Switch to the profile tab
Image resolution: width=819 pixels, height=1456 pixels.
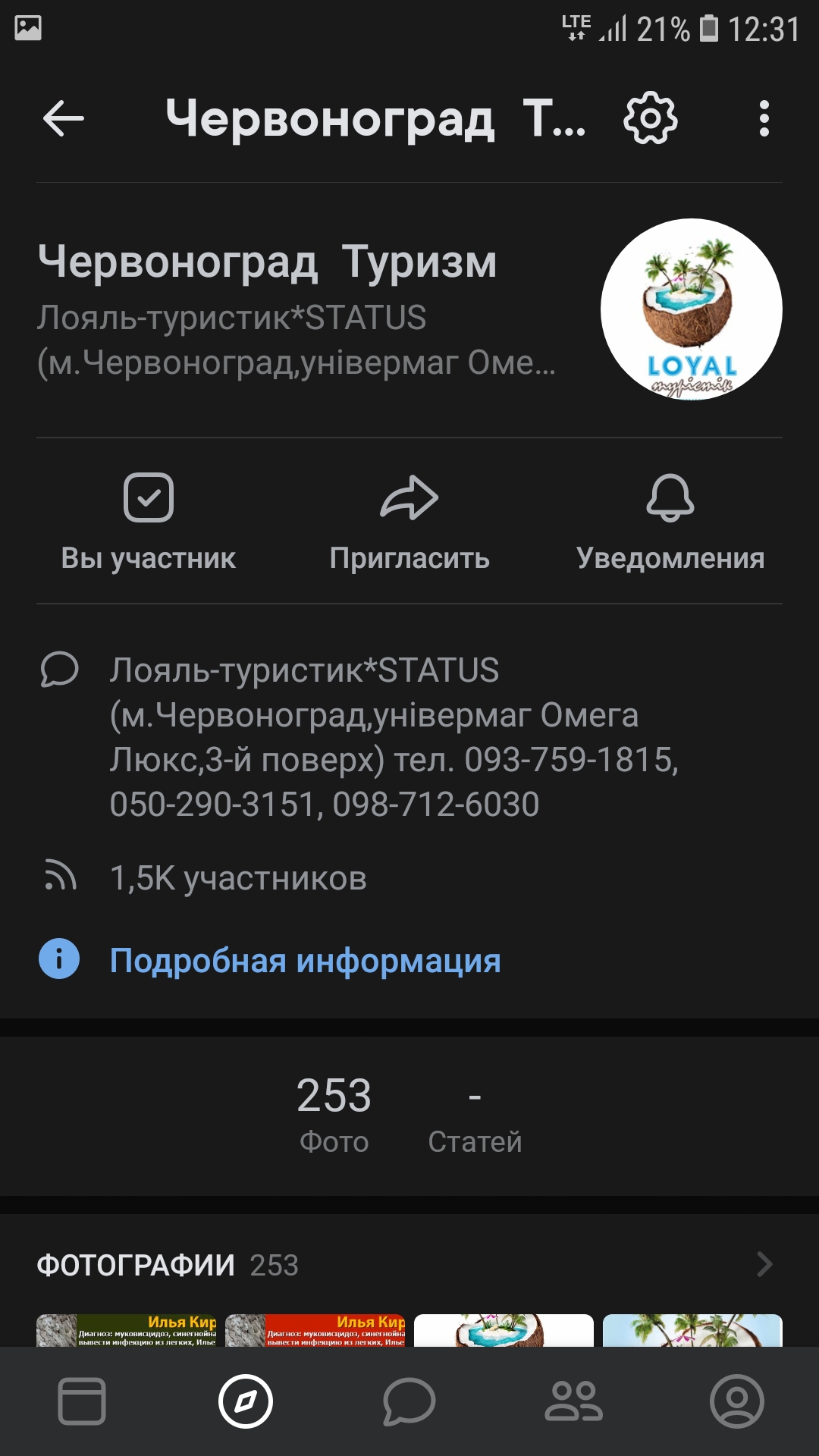736,1401
